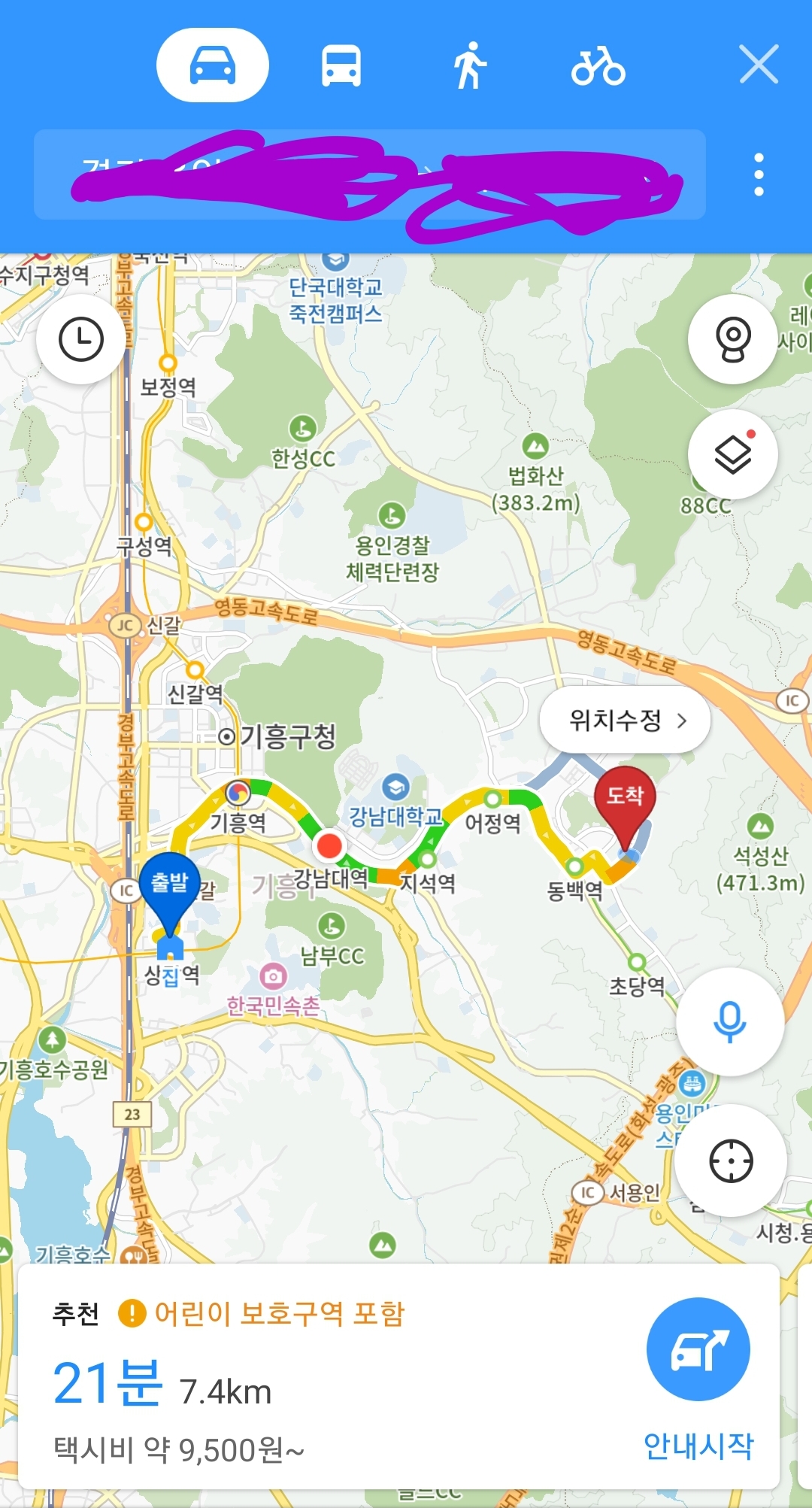Open the three-dot overflow menu

pos(759,175)
